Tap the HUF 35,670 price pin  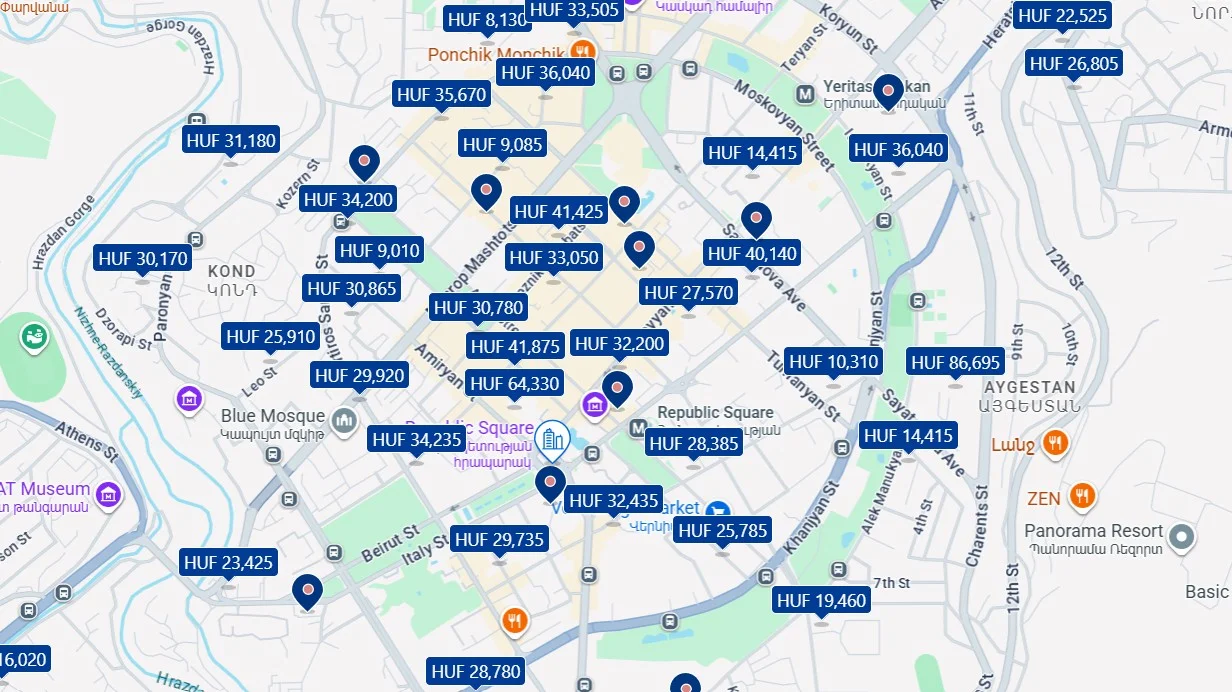click(441, 95)
